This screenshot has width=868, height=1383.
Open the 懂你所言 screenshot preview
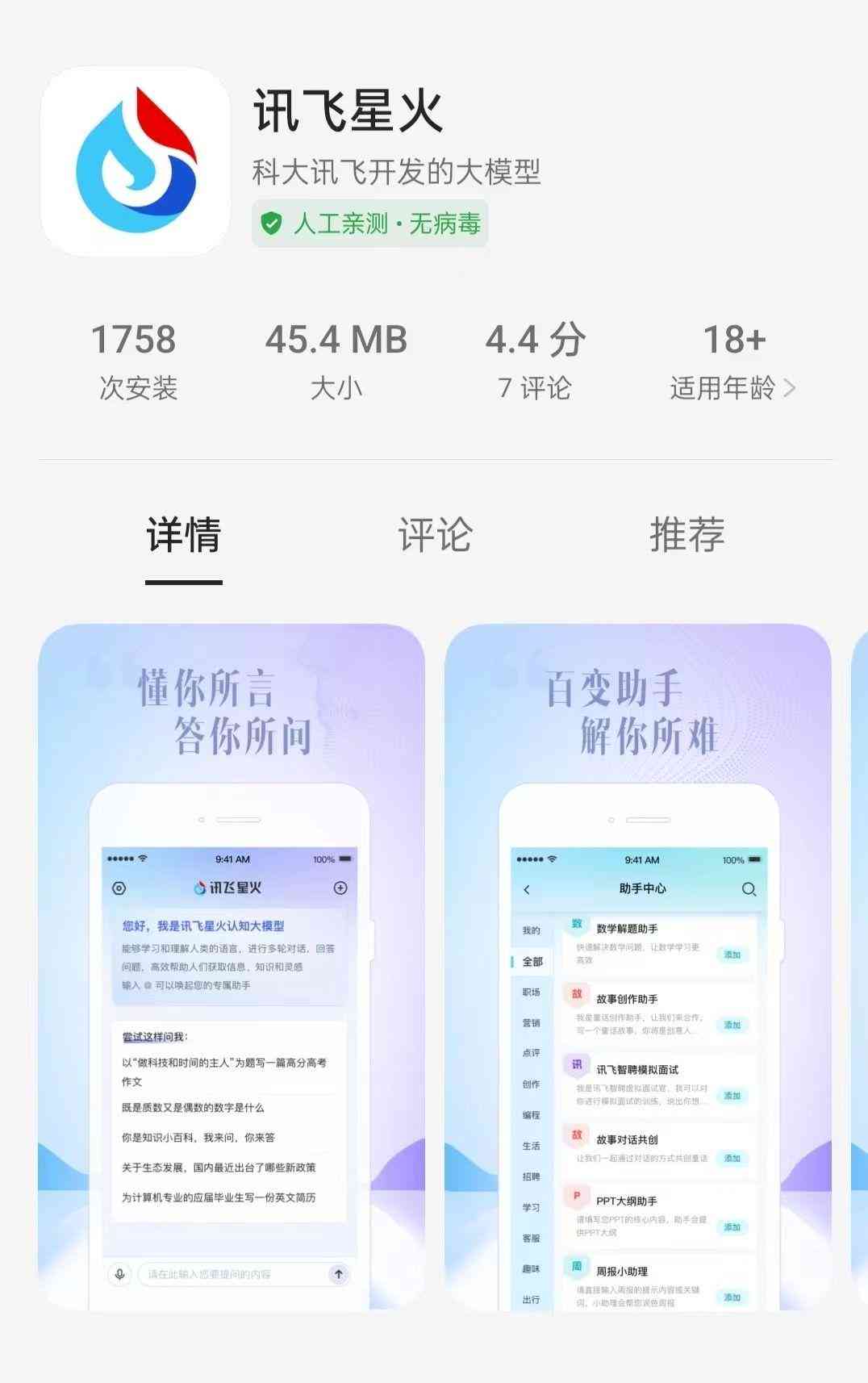[232, 967]
